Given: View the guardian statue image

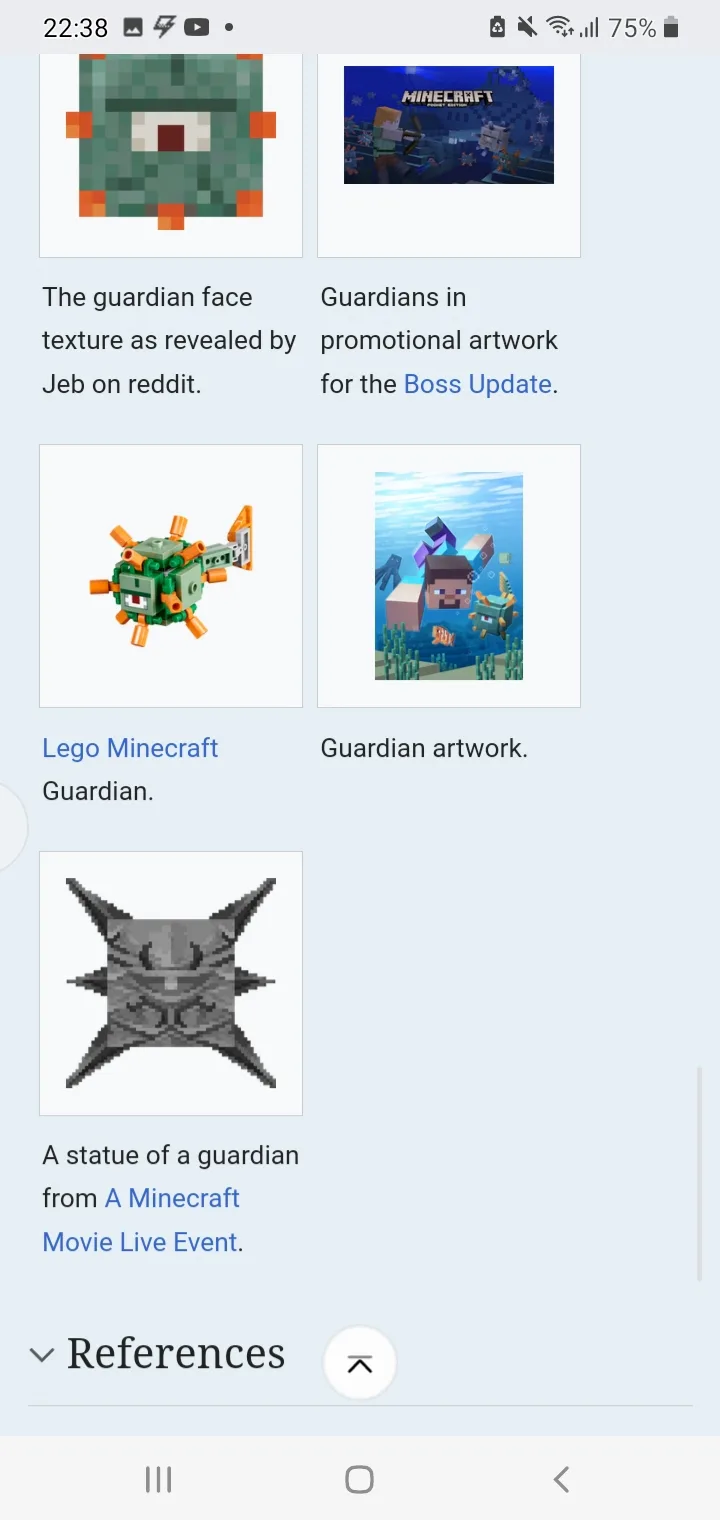Looking at the screenshot, I should pyautogui.click(x=170, y=983).
